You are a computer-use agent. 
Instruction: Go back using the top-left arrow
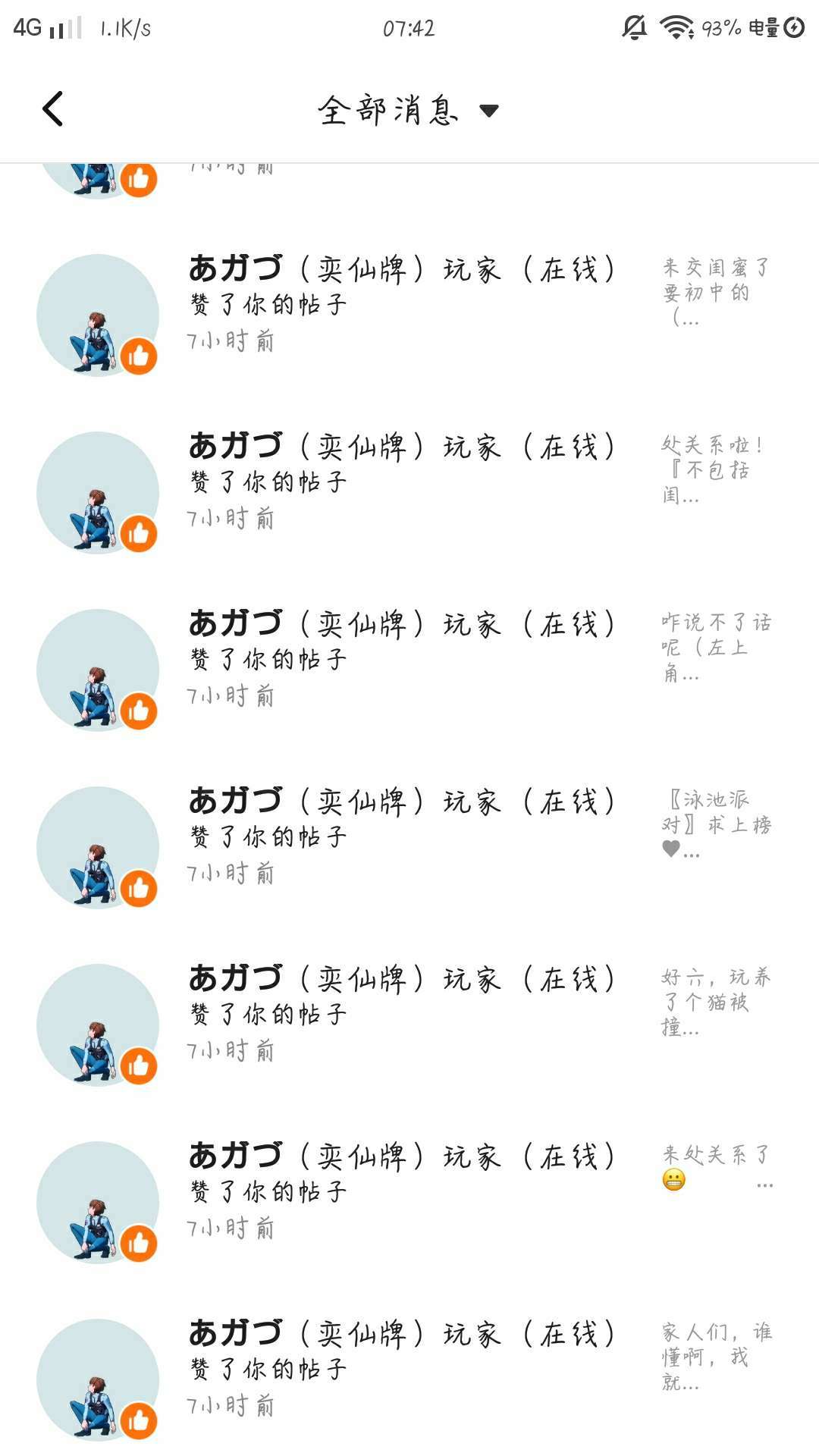pyautogui.click(x=53, y=109)
